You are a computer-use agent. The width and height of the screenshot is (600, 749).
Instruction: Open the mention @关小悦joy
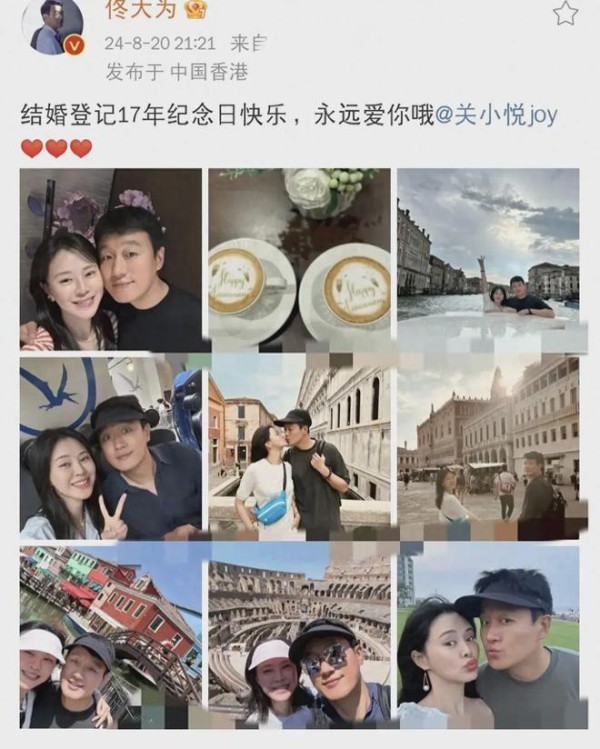tap(497, 115)
